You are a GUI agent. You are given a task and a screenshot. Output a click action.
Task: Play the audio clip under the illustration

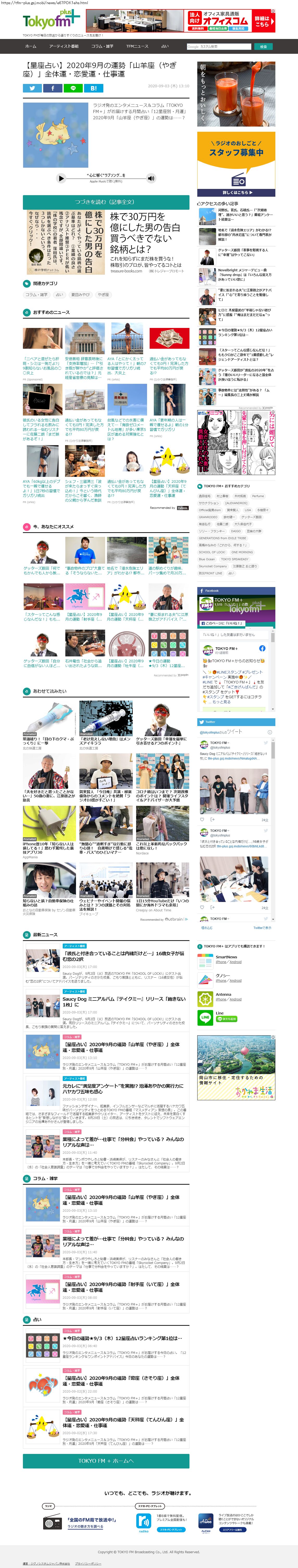tap(61, 178)
